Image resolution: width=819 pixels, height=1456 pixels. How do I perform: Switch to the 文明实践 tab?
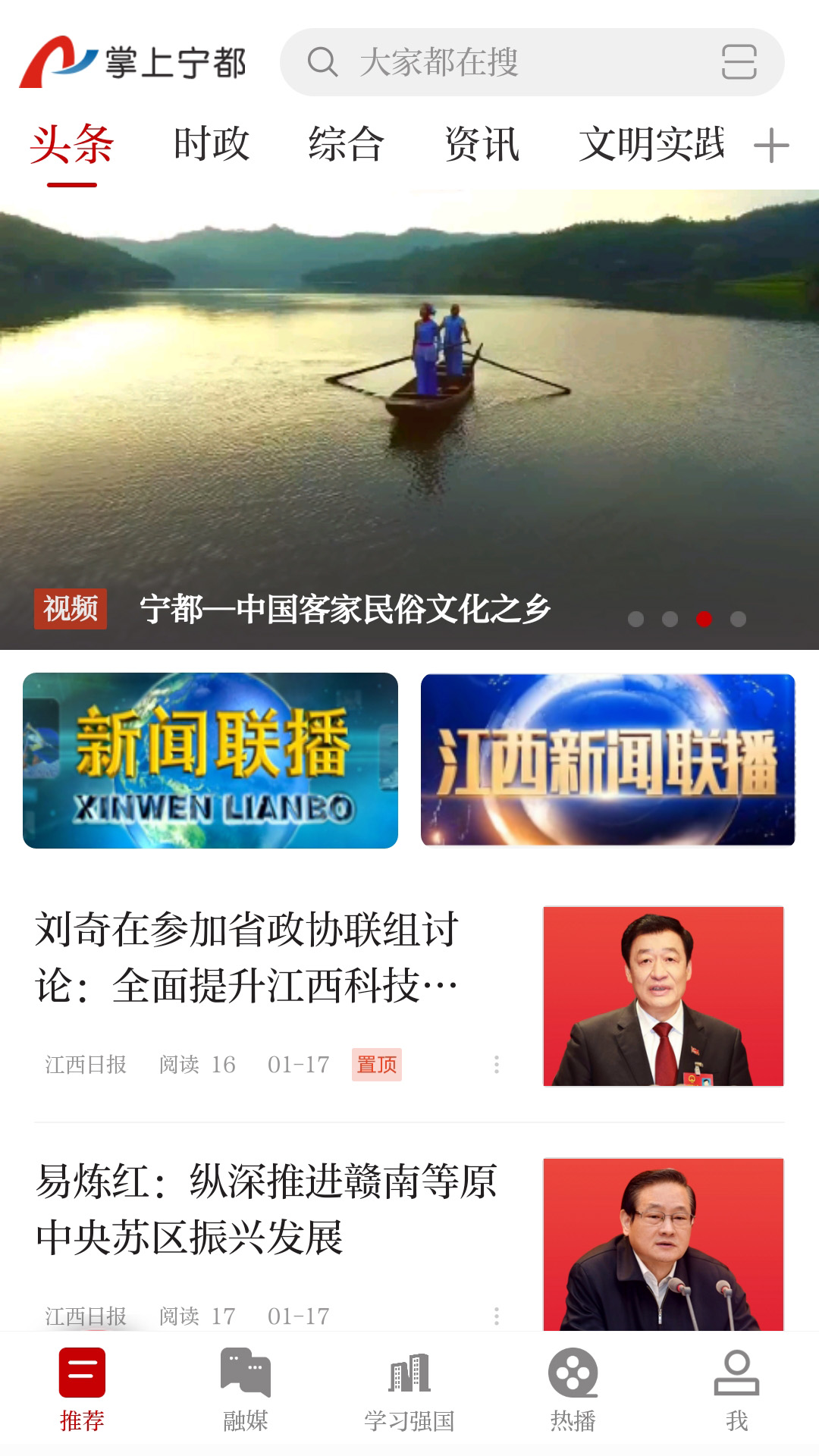click(x=652, y=146)
